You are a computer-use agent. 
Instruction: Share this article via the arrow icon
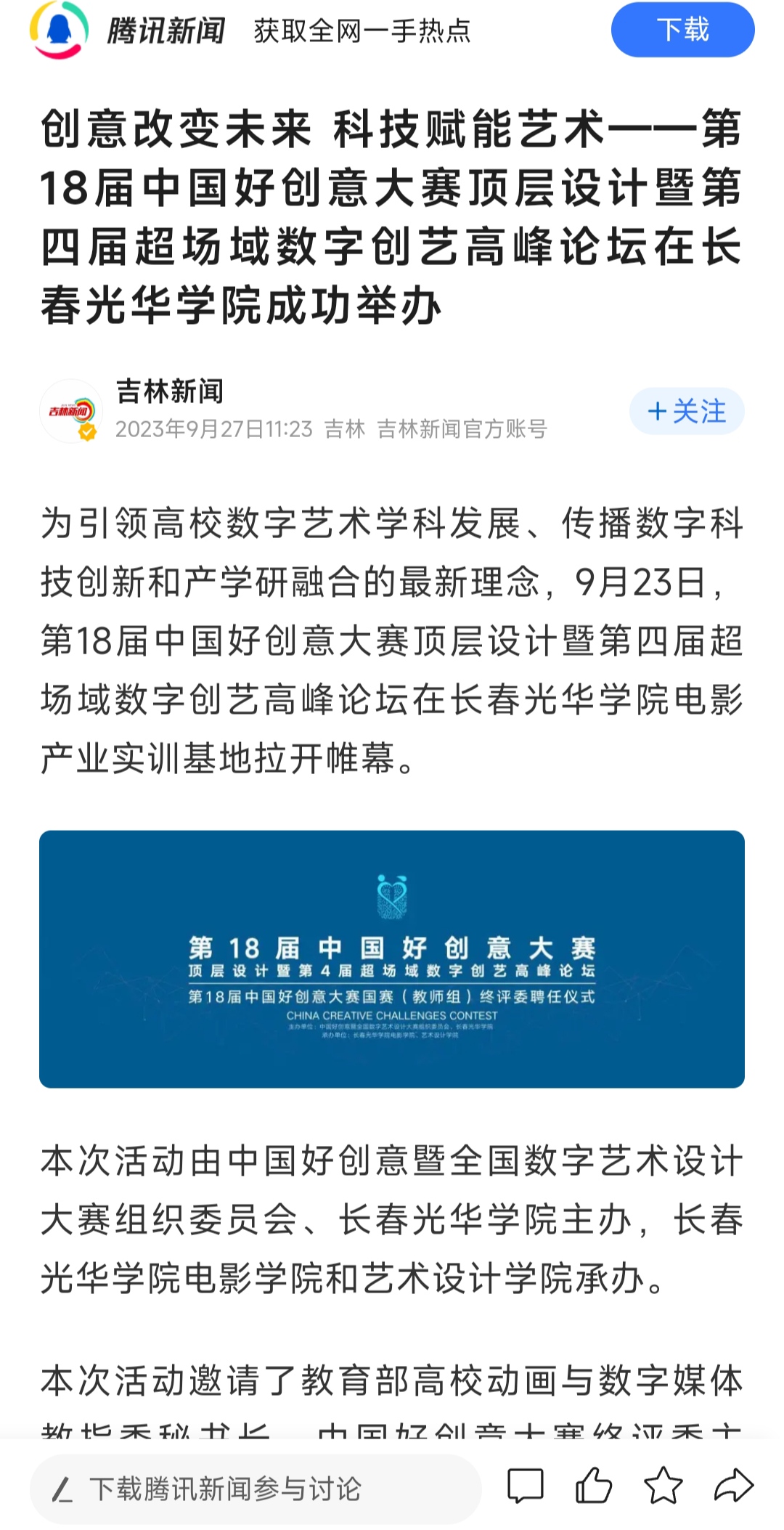coord(733,1486)
